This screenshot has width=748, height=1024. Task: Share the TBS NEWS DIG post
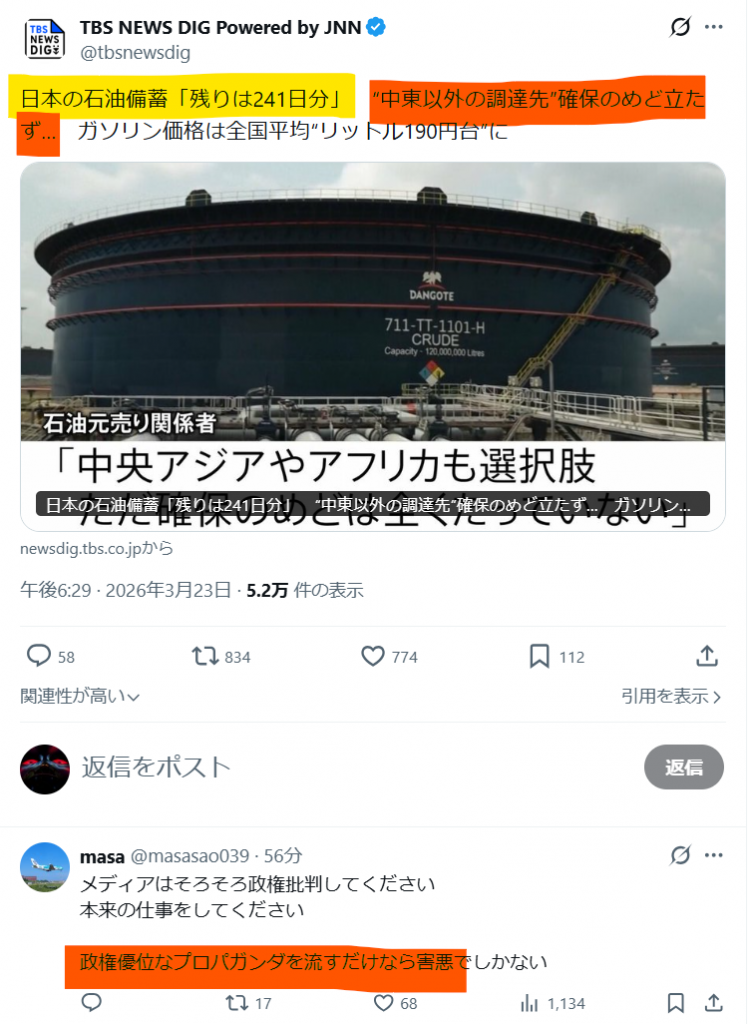707,656
